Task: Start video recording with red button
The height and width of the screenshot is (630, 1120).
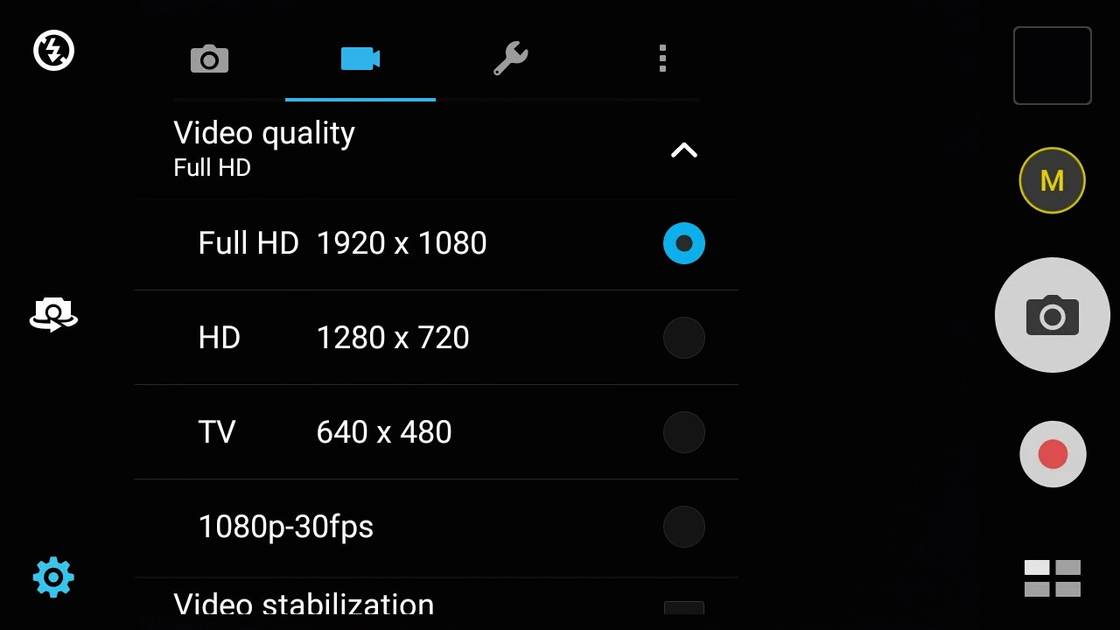Action: coord(1052,455)
